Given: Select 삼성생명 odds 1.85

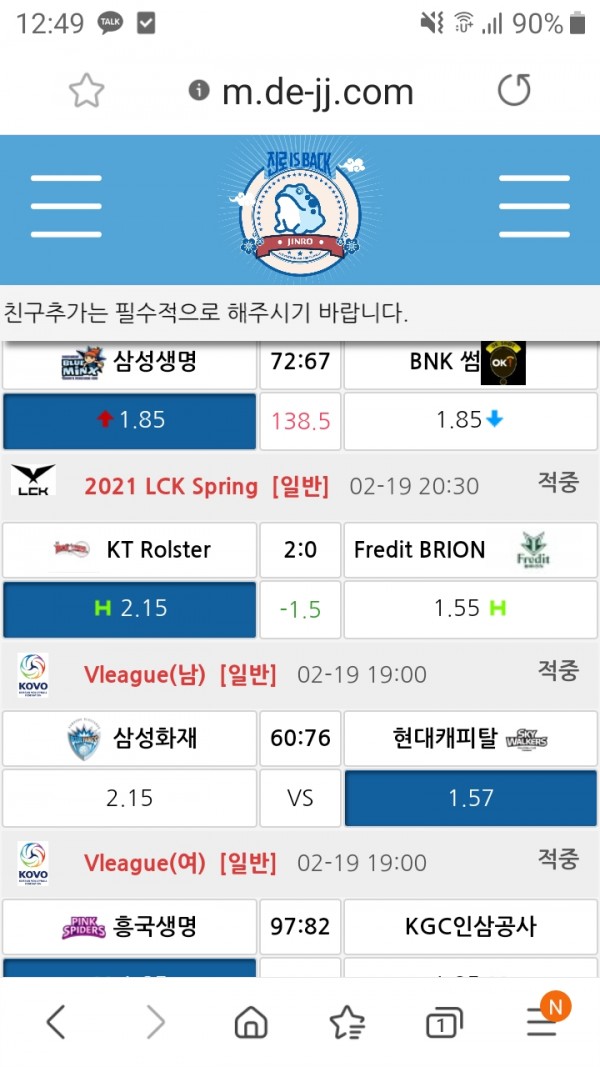Looking at the screenshot, I should tap(129, 420).
